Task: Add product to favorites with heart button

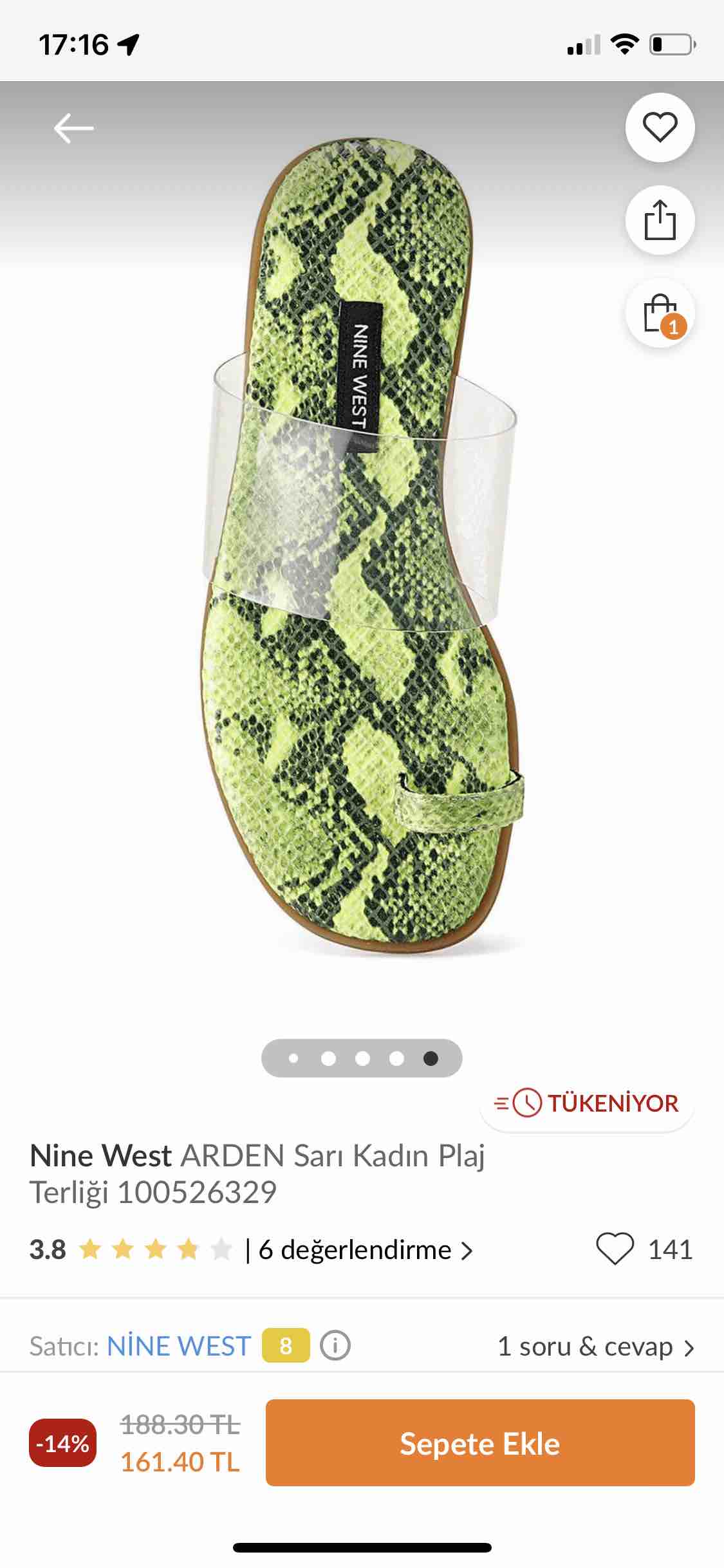Action: 660,127
